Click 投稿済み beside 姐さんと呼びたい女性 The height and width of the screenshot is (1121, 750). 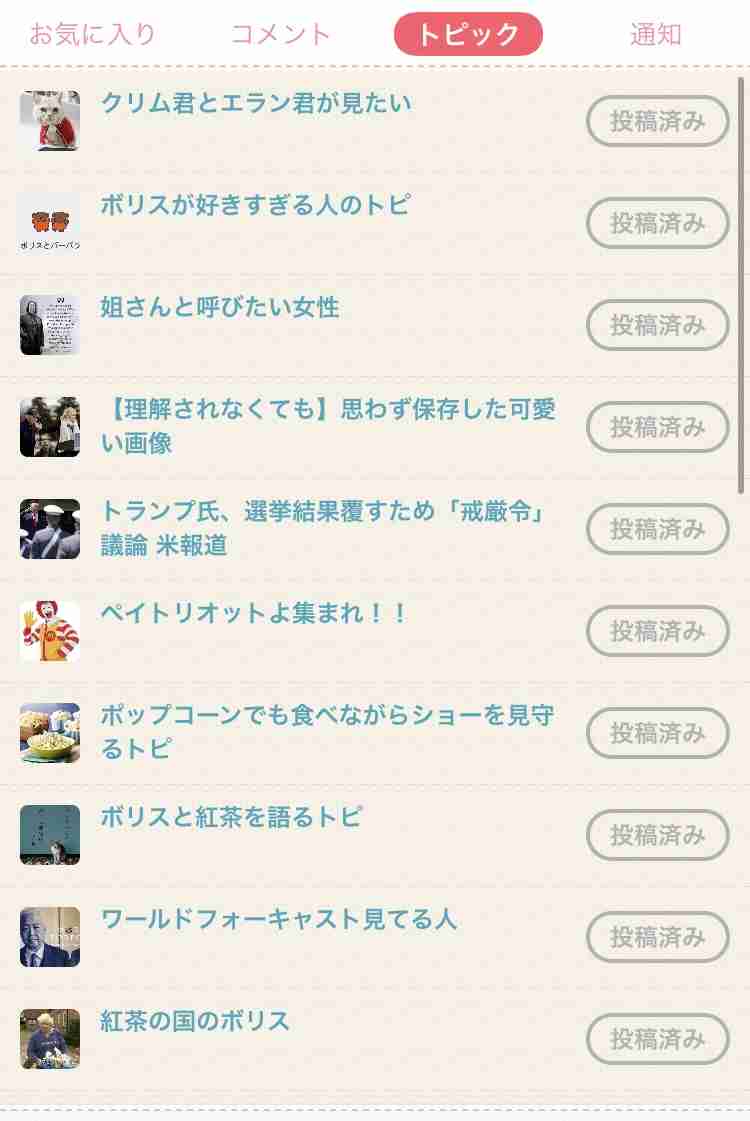click(x=657, y=325)
